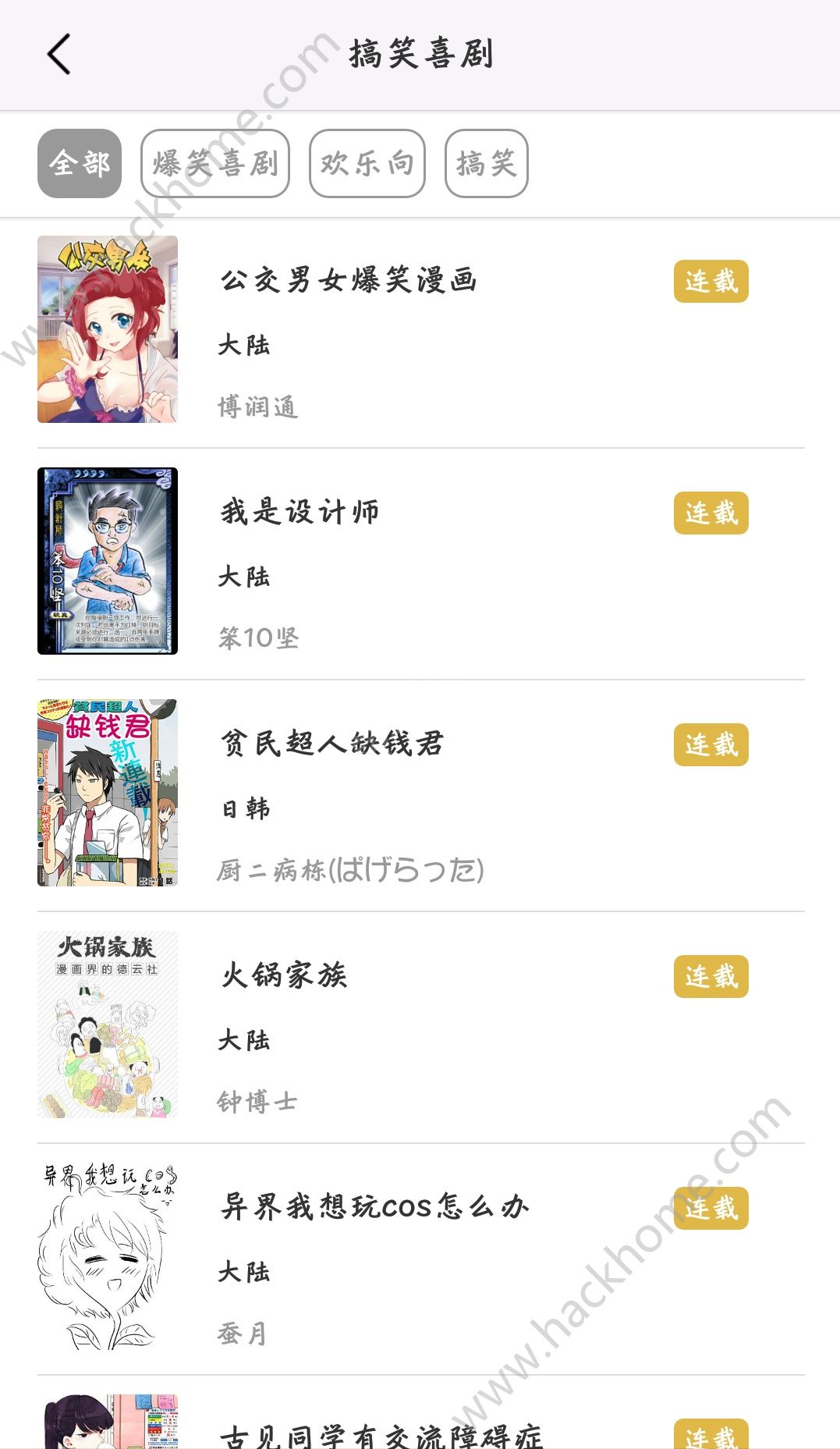Open the 火锅家族 comic cover
The width and height of the screenshot is (840, 1449).
(x=108, y=1024)
